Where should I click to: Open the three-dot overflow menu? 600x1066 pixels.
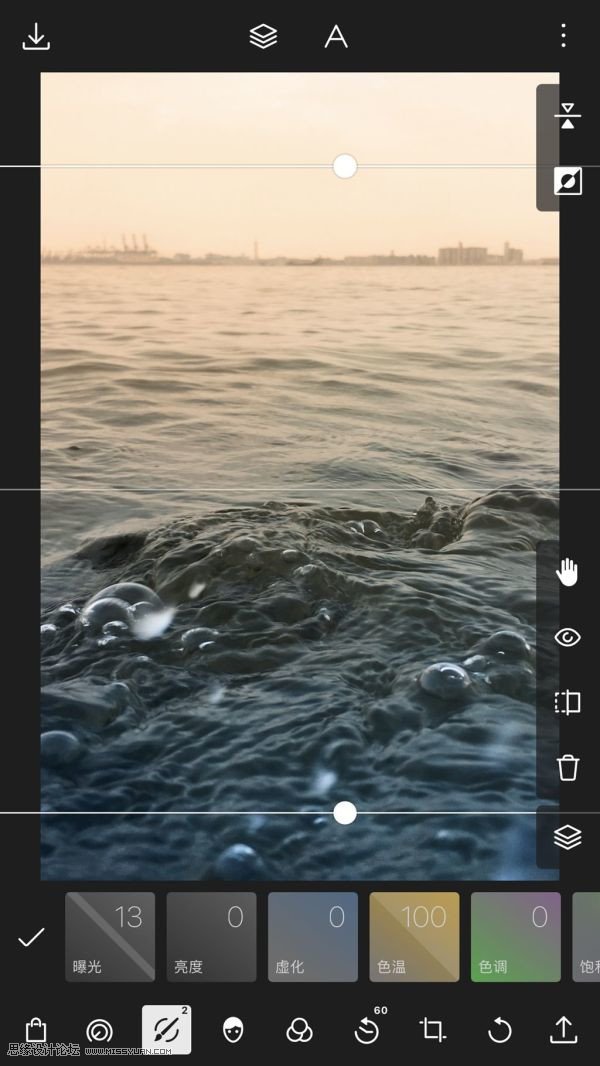(563, 37)
